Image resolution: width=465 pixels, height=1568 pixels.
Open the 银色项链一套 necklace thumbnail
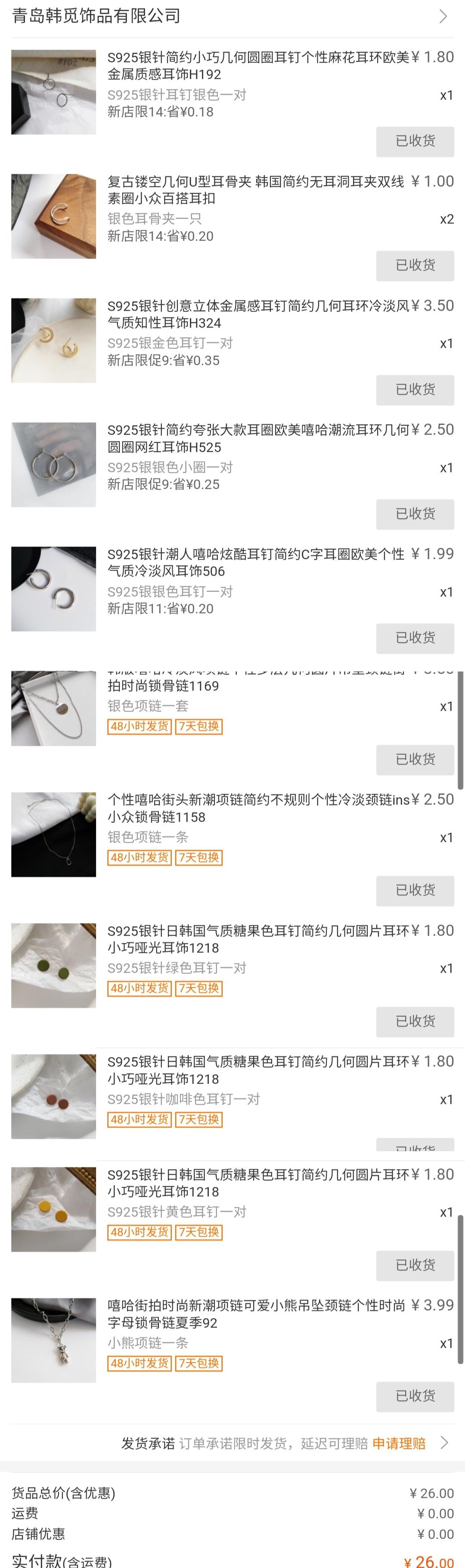(x=54, y=709)
